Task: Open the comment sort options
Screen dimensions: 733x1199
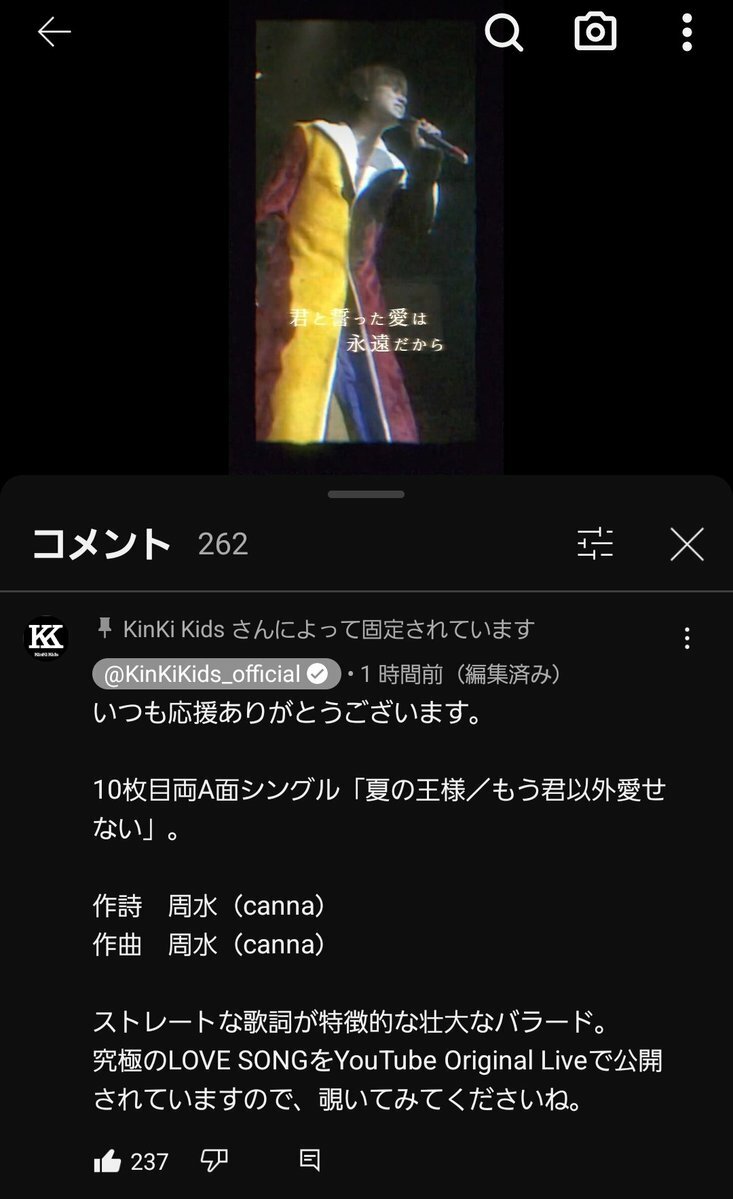Action: tap(595, 543)
